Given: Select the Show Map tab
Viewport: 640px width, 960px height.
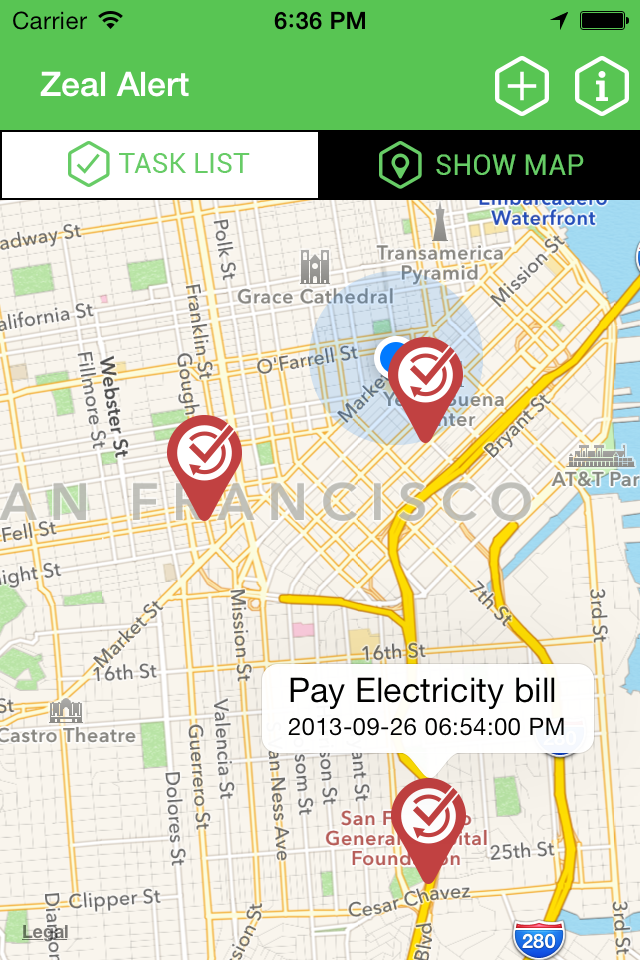Looking at the screenshot, I should (480, 165).
